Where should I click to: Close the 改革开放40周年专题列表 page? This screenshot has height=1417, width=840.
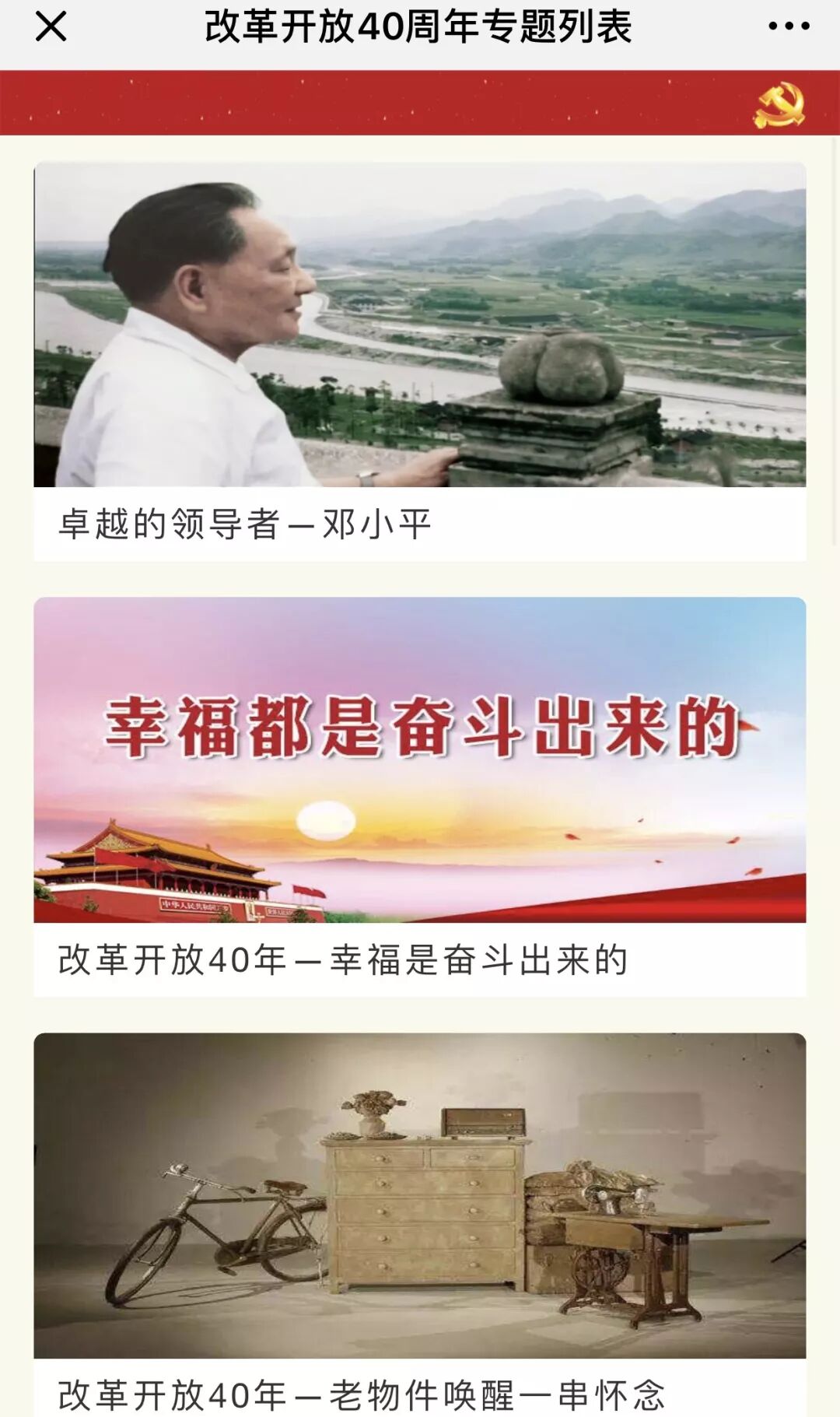51,26
